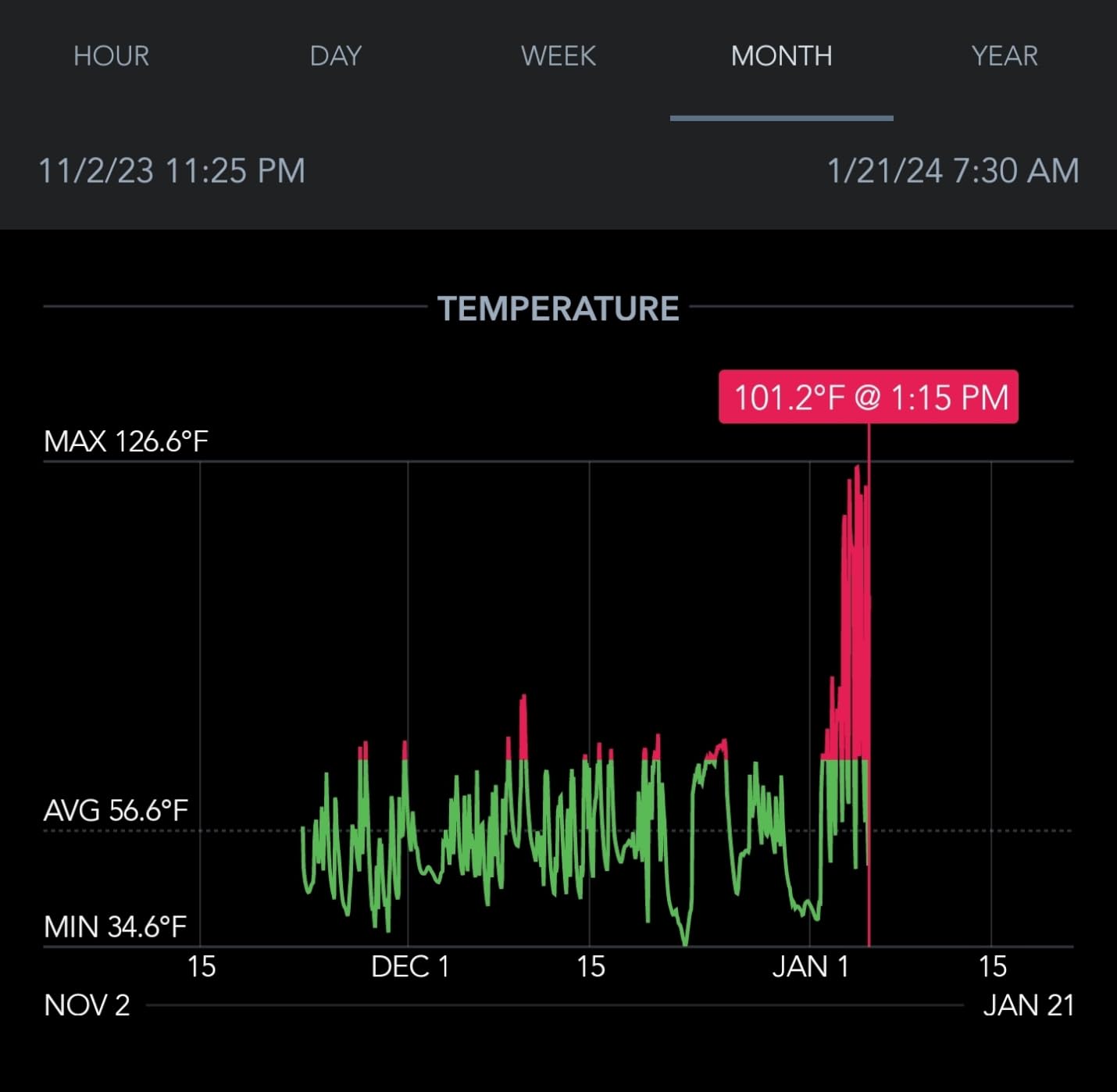Tap the MONTH tab
Viewport: 1117px width, 1092px height.
tap(781, 56)
